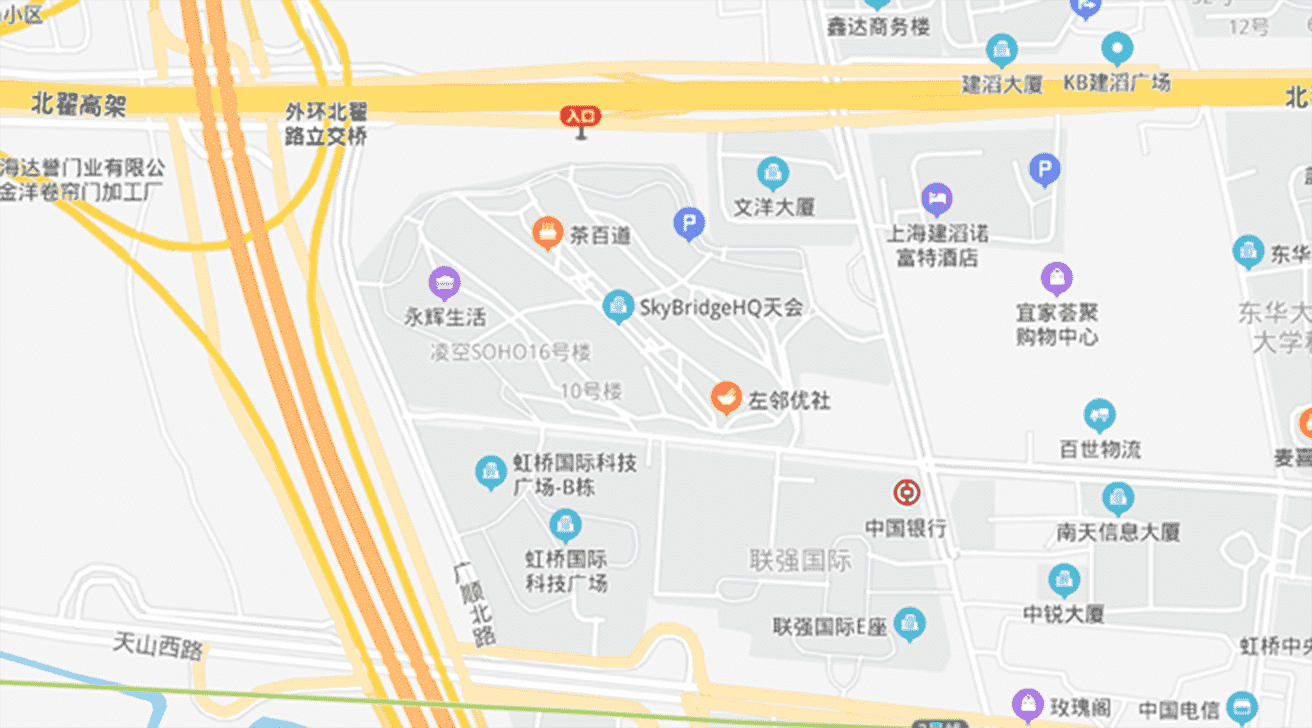Open the 中锐大厦 building marker
The width and height of the screenshot is (1312, 728).
pos(1063,580)
